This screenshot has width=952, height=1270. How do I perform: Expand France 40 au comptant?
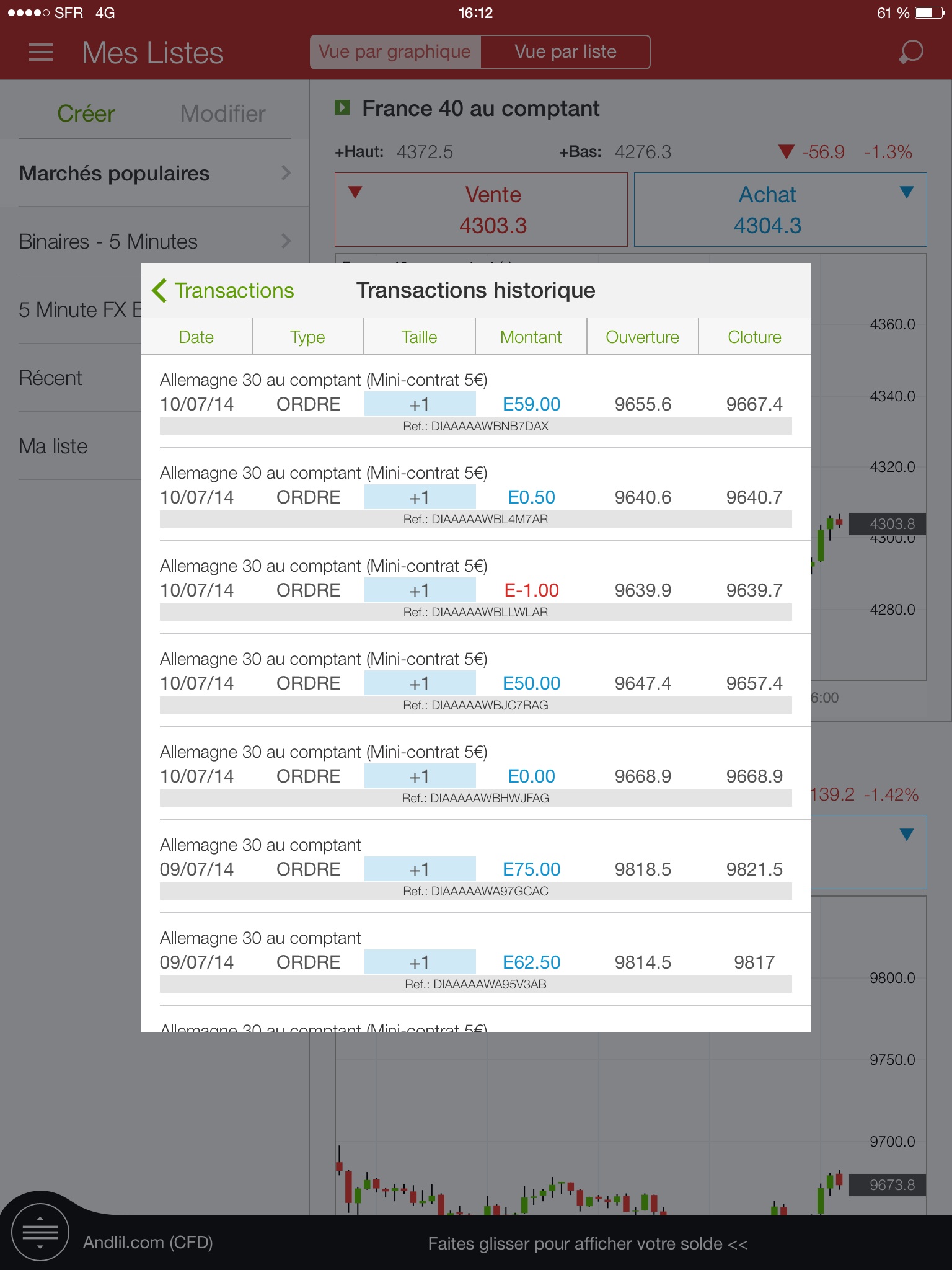click(342, 108)
